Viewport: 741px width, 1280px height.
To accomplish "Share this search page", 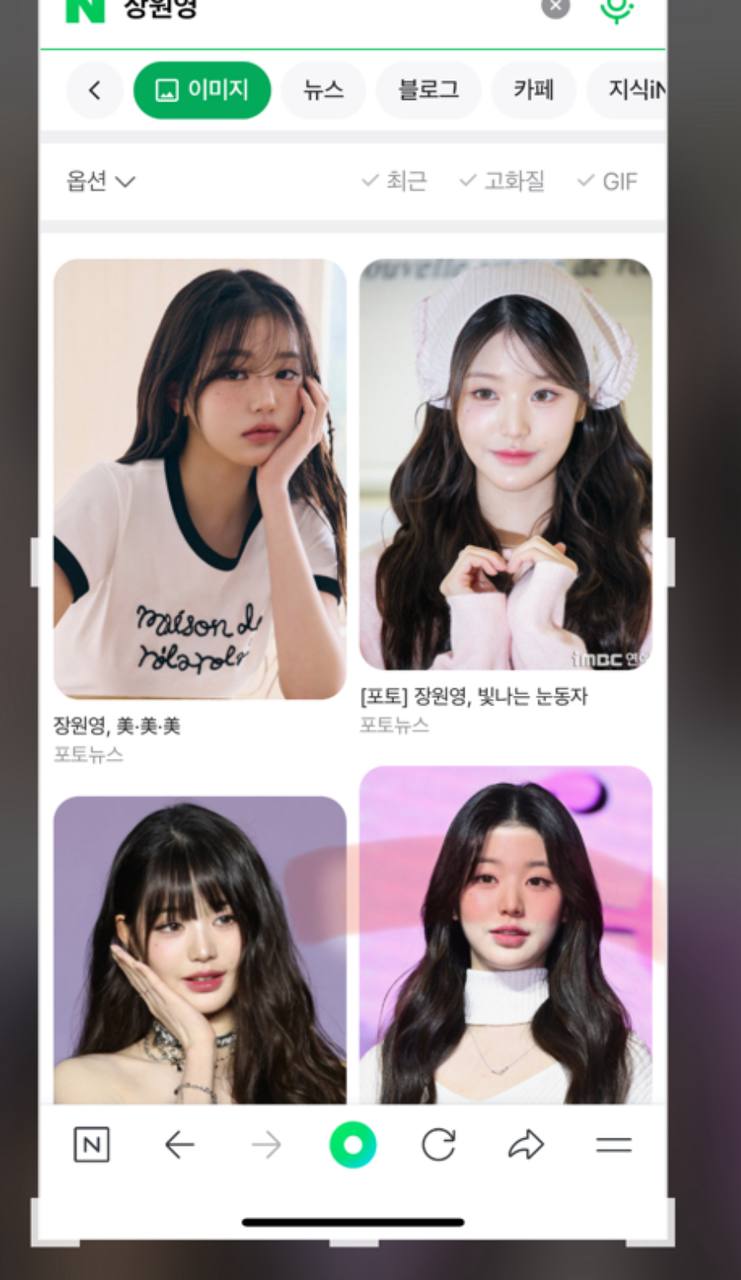I will tap(526, 1145).
